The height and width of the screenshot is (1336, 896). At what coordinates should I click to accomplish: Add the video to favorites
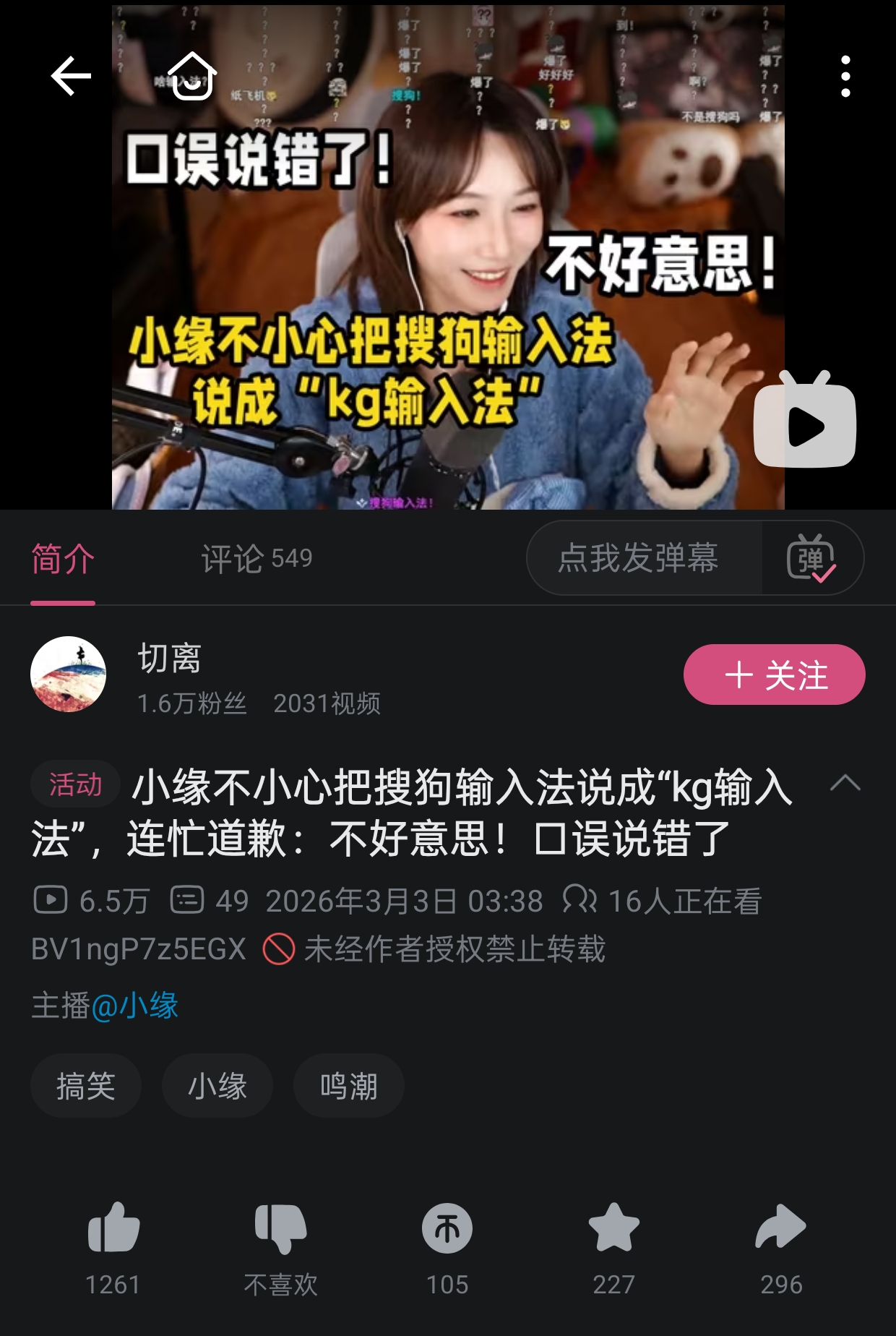click(x=613, y=1228)
